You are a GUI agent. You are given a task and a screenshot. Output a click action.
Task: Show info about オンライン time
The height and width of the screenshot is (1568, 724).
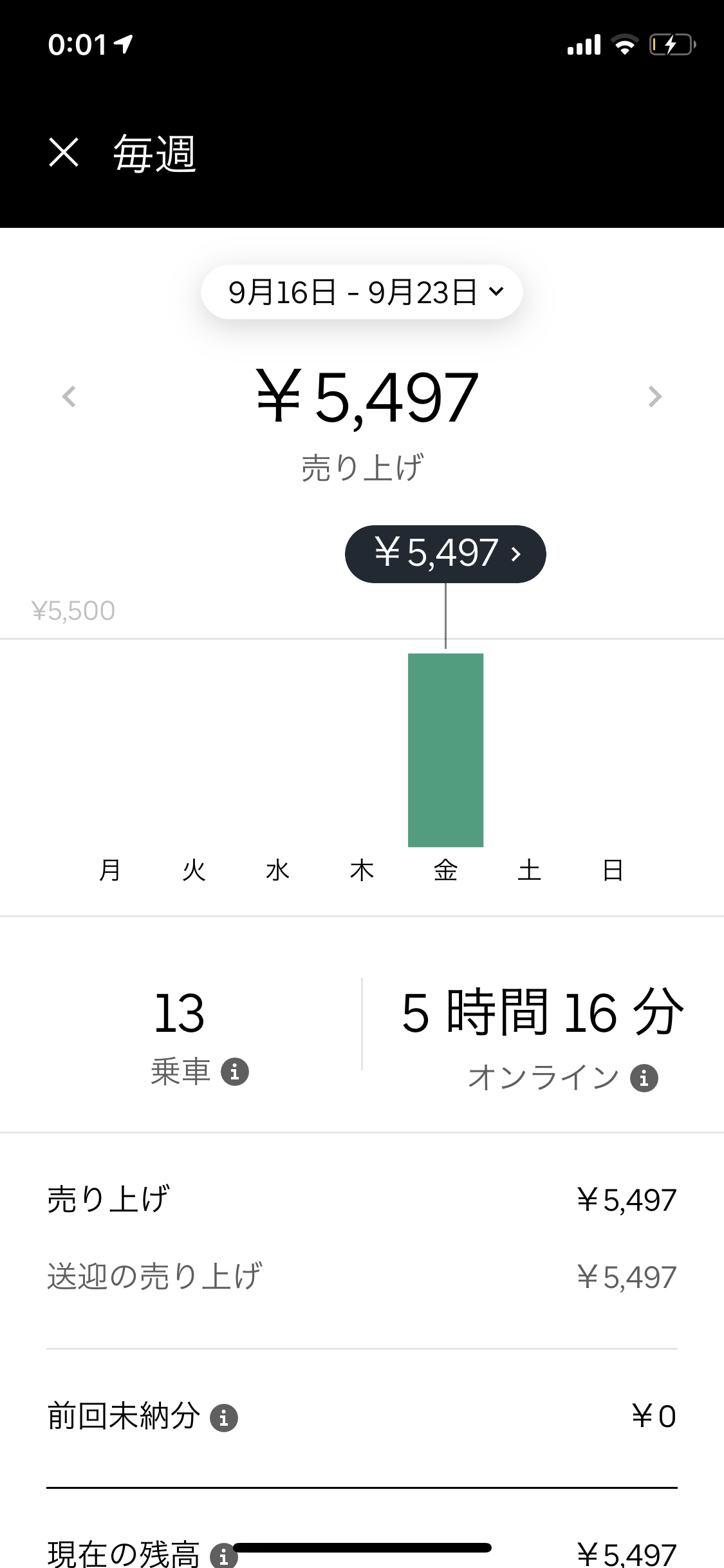coord(644,1078)
